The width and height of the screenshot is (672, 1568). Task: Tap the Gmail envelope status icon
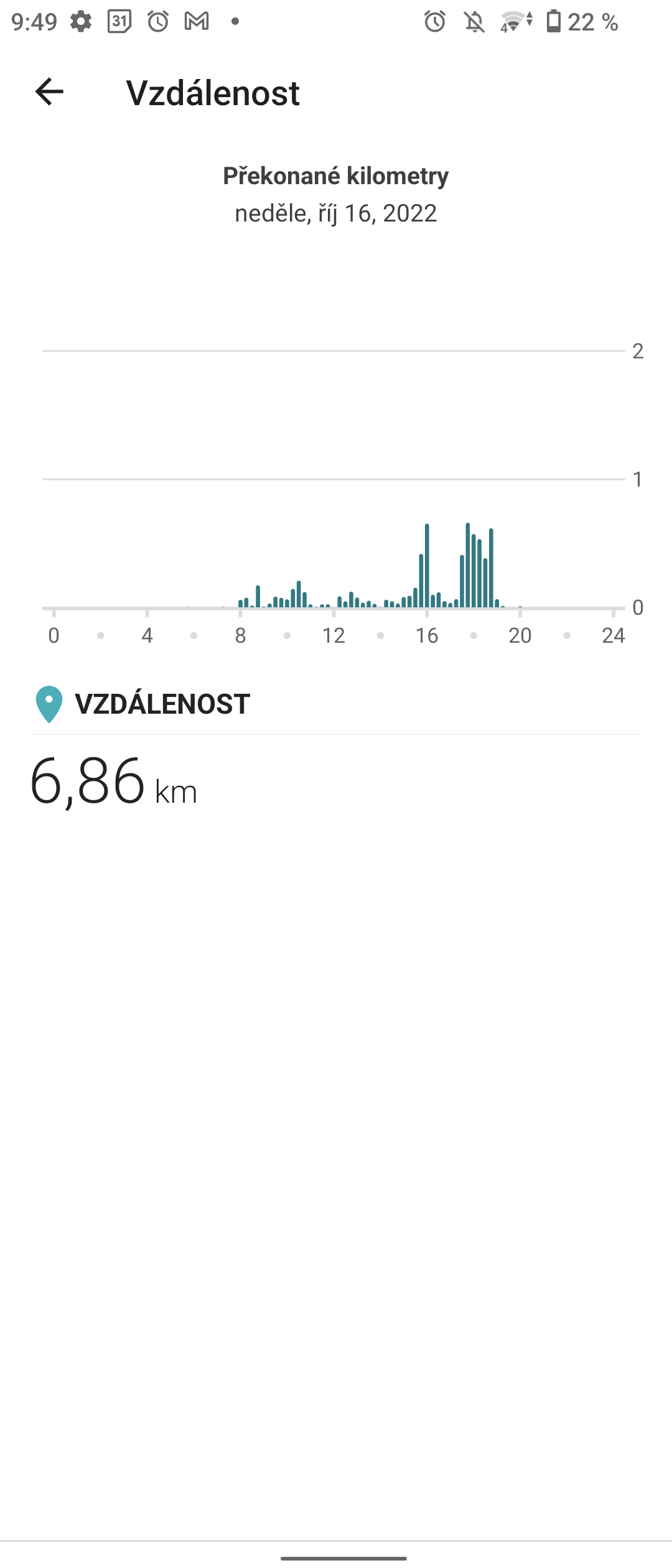coord(196,22)
